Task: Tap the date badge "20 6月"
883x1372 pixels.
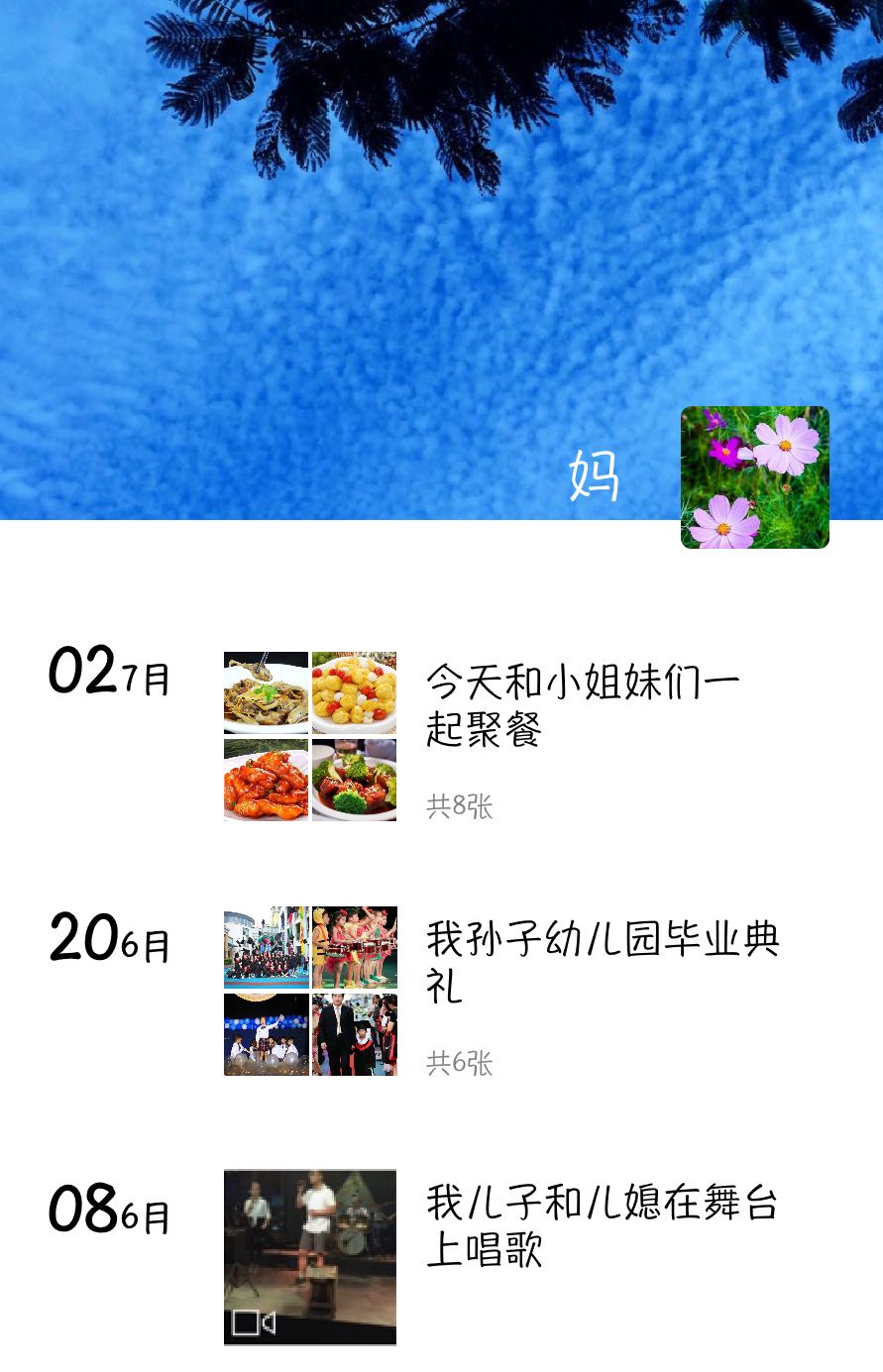Action: tap(109, 941)
